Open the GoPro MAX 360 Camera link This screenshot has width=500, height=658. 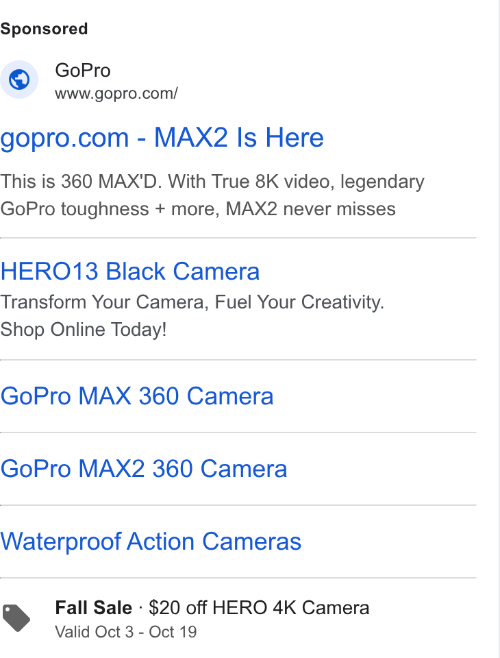pyautogui.click(x=137, y=396)
